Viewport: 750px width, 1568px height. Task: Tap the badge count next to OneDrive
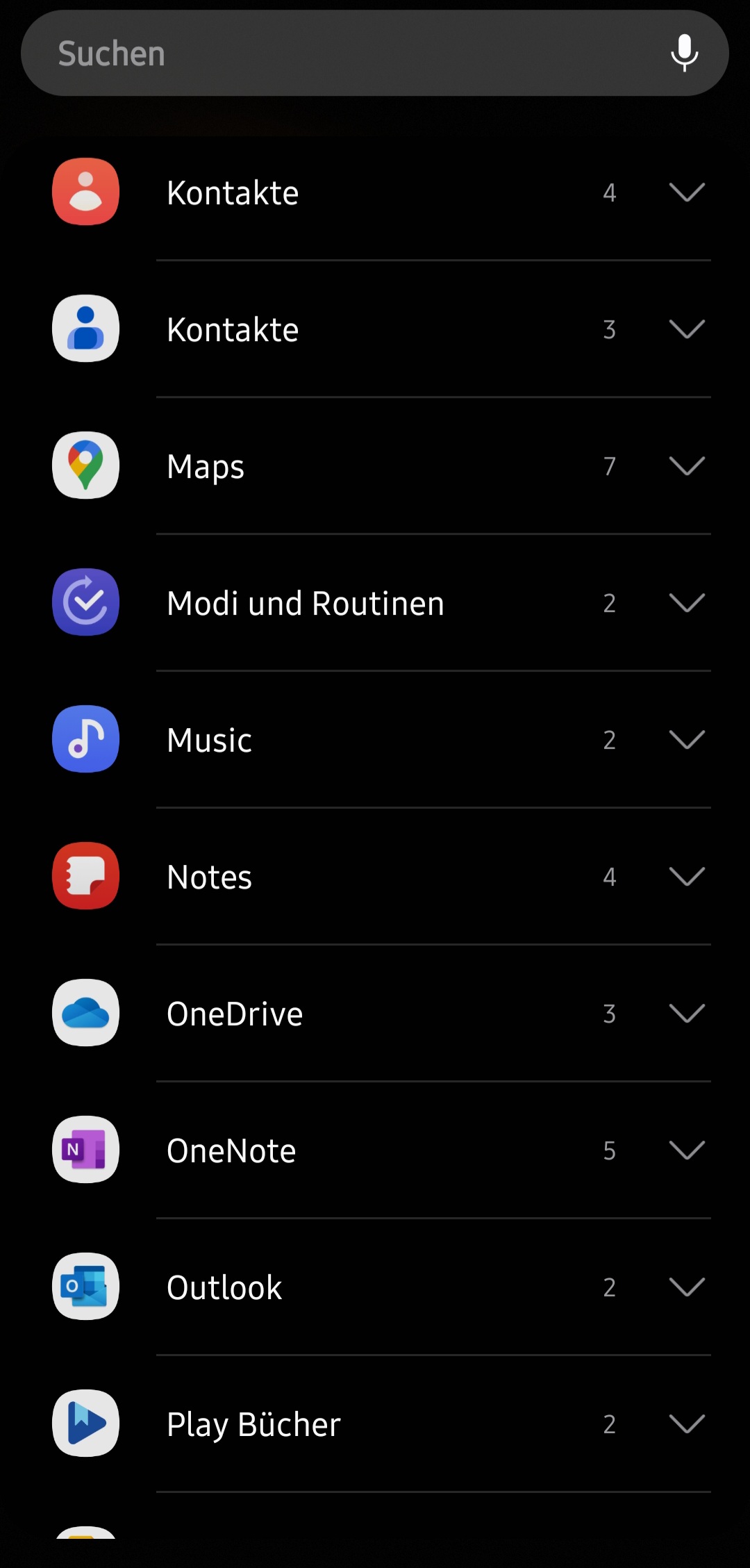coord(609,1013)
